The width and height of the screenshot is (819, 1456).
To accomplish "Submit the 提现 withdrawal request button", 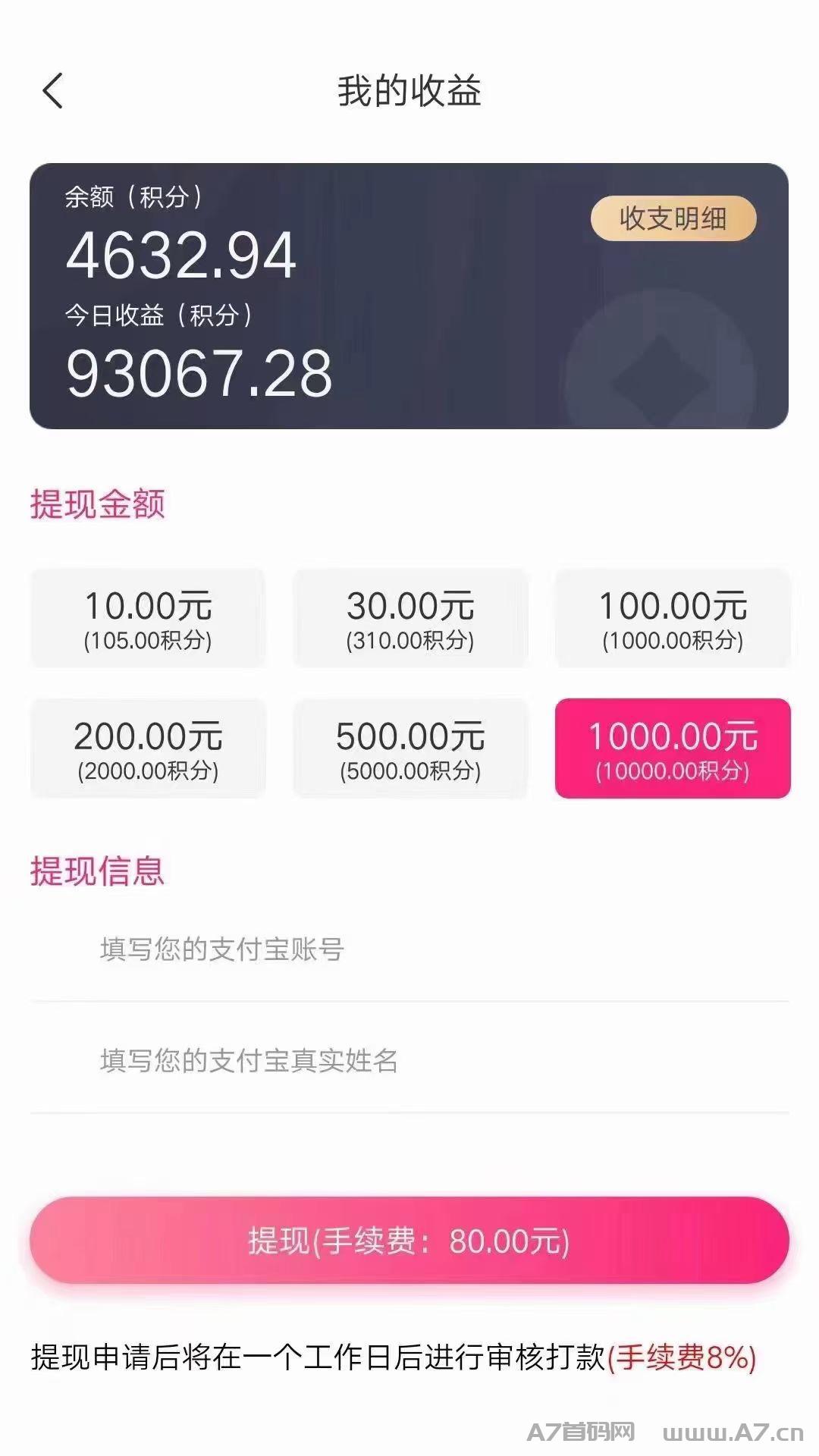I will pyautogui.click(x=409, y=1241).
